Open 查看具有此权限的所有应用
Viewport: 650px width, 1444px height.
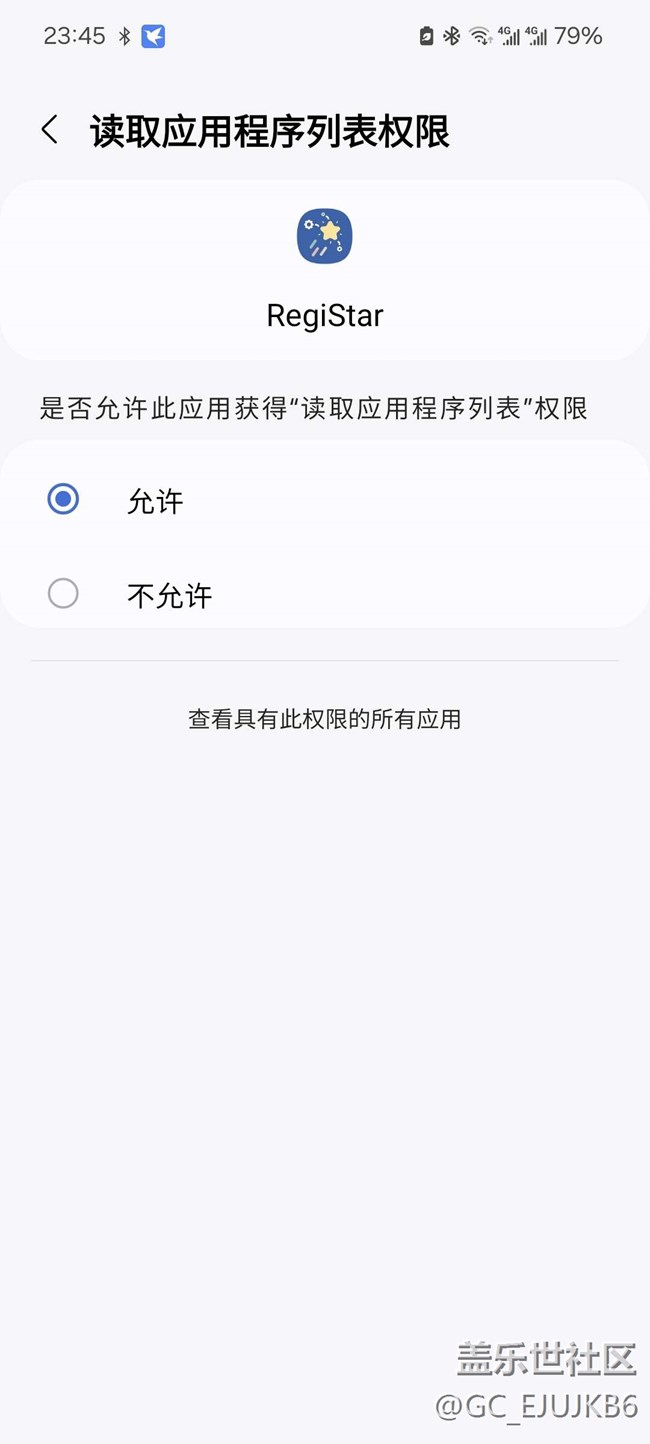[x=324, y=719]
